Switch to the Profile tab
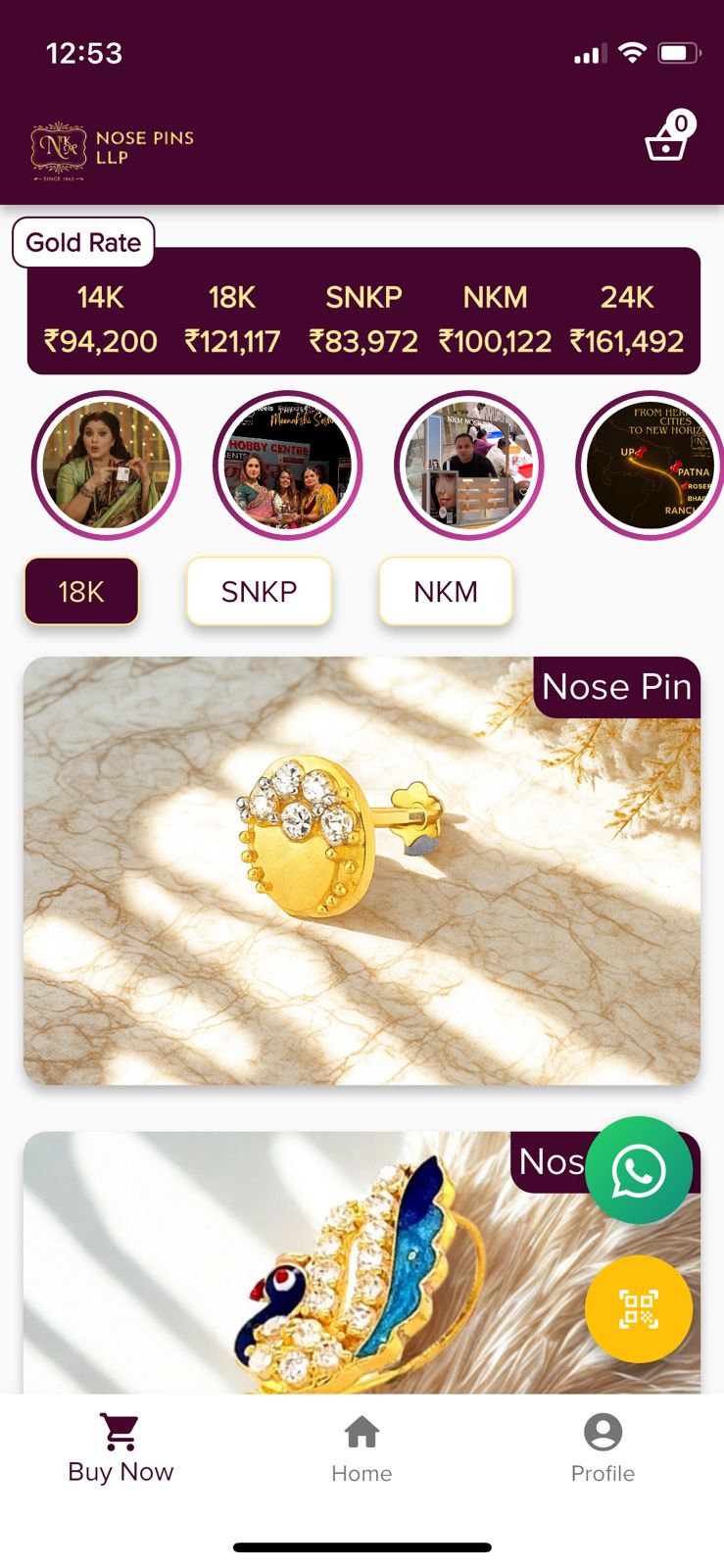Image resolution: width=724 pixels, height=1568 pixels. (603, 1450)
